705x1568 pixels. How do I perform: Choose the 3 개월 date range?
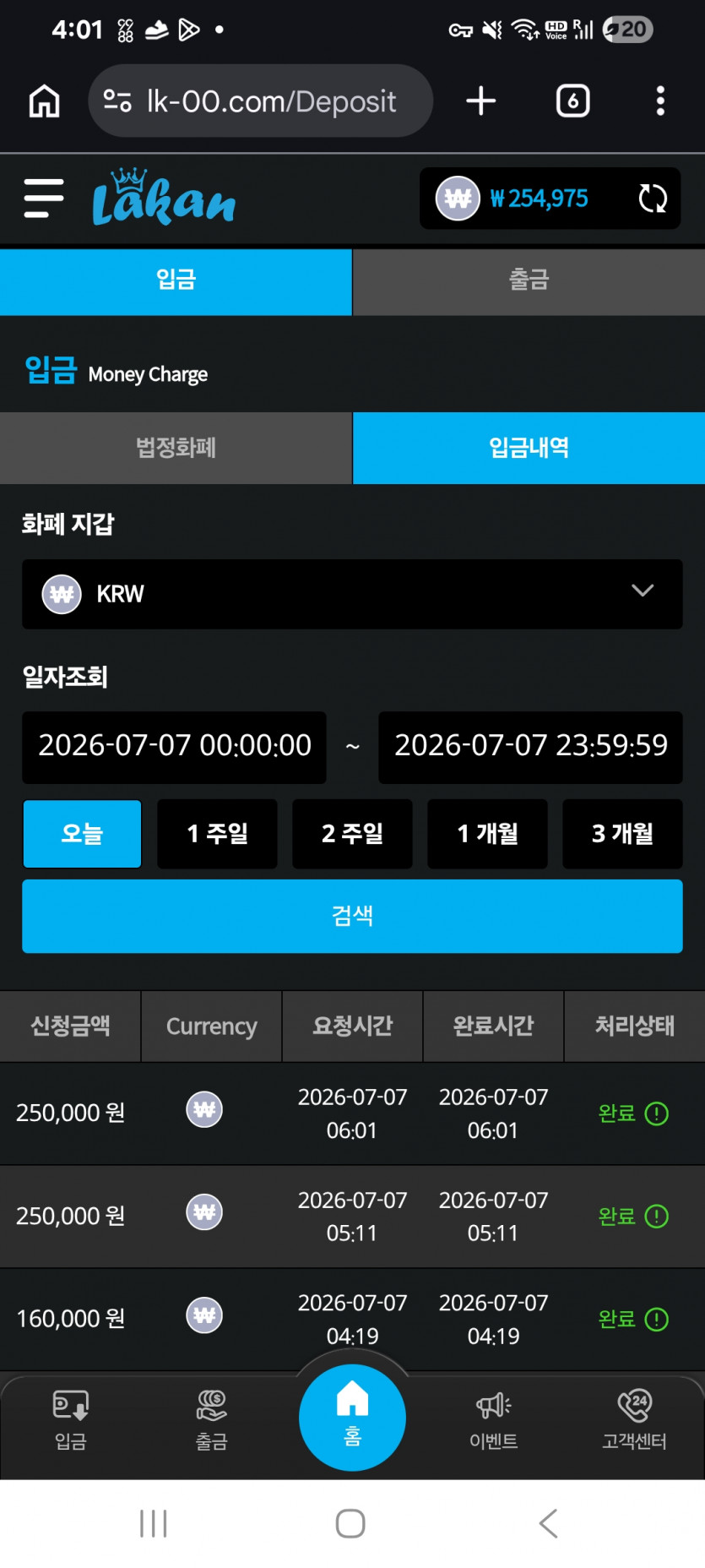(622, 834)
